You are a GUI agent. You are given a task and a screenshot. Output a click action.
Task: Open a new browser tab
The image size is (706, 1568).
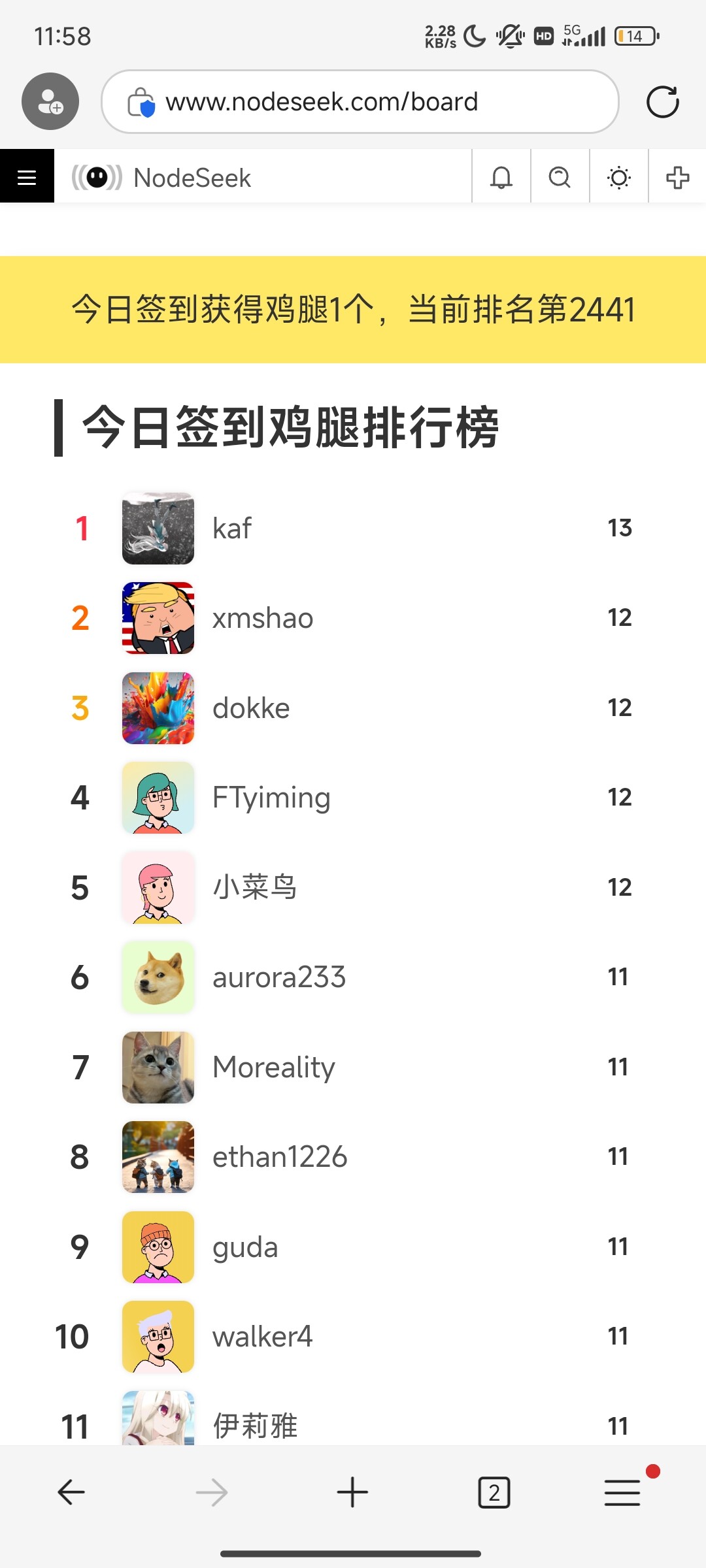tap(352, 1492)
